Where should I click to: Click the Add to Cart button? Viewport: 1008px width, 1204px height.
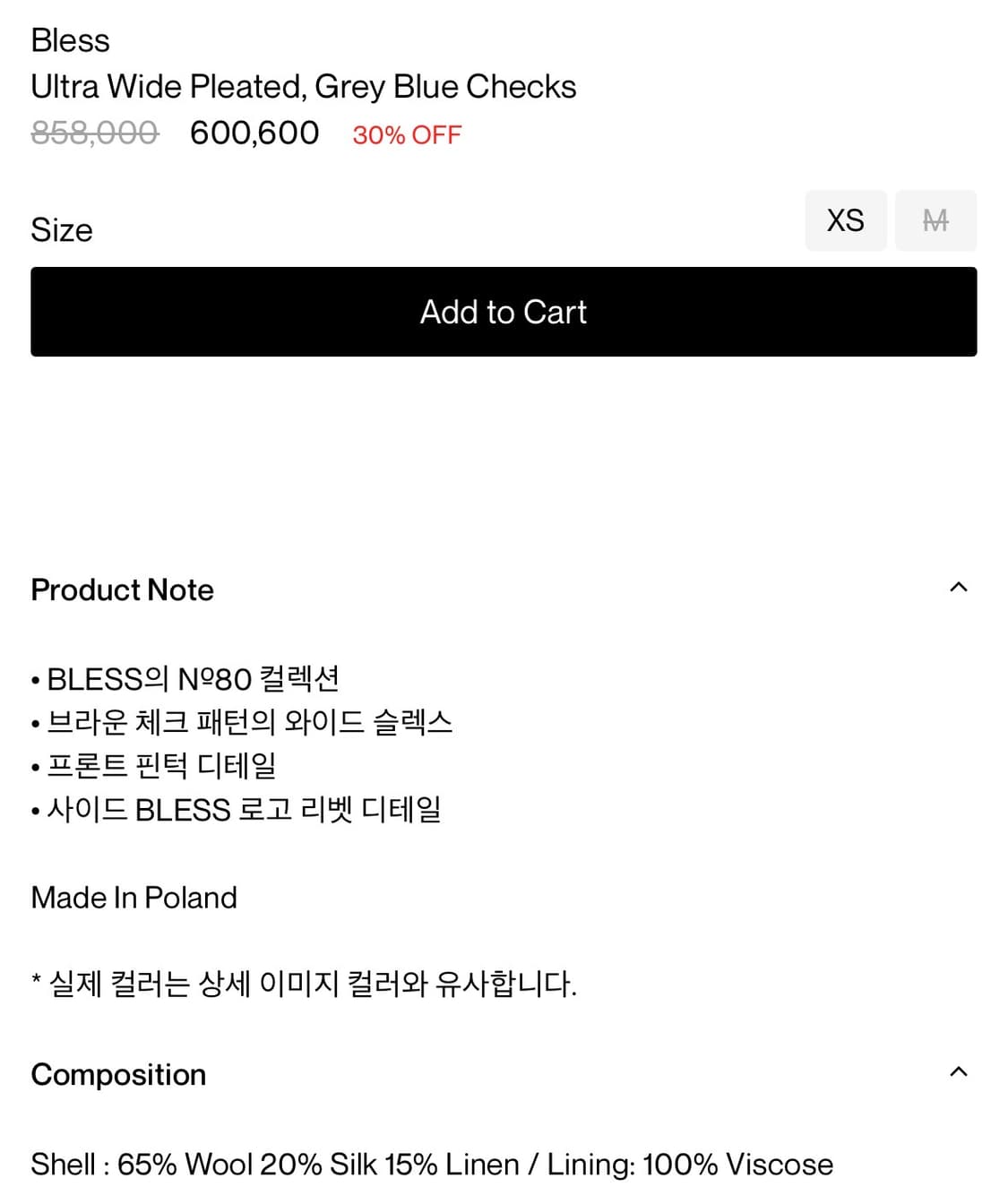pyautogui.click(x=504, y=312)
